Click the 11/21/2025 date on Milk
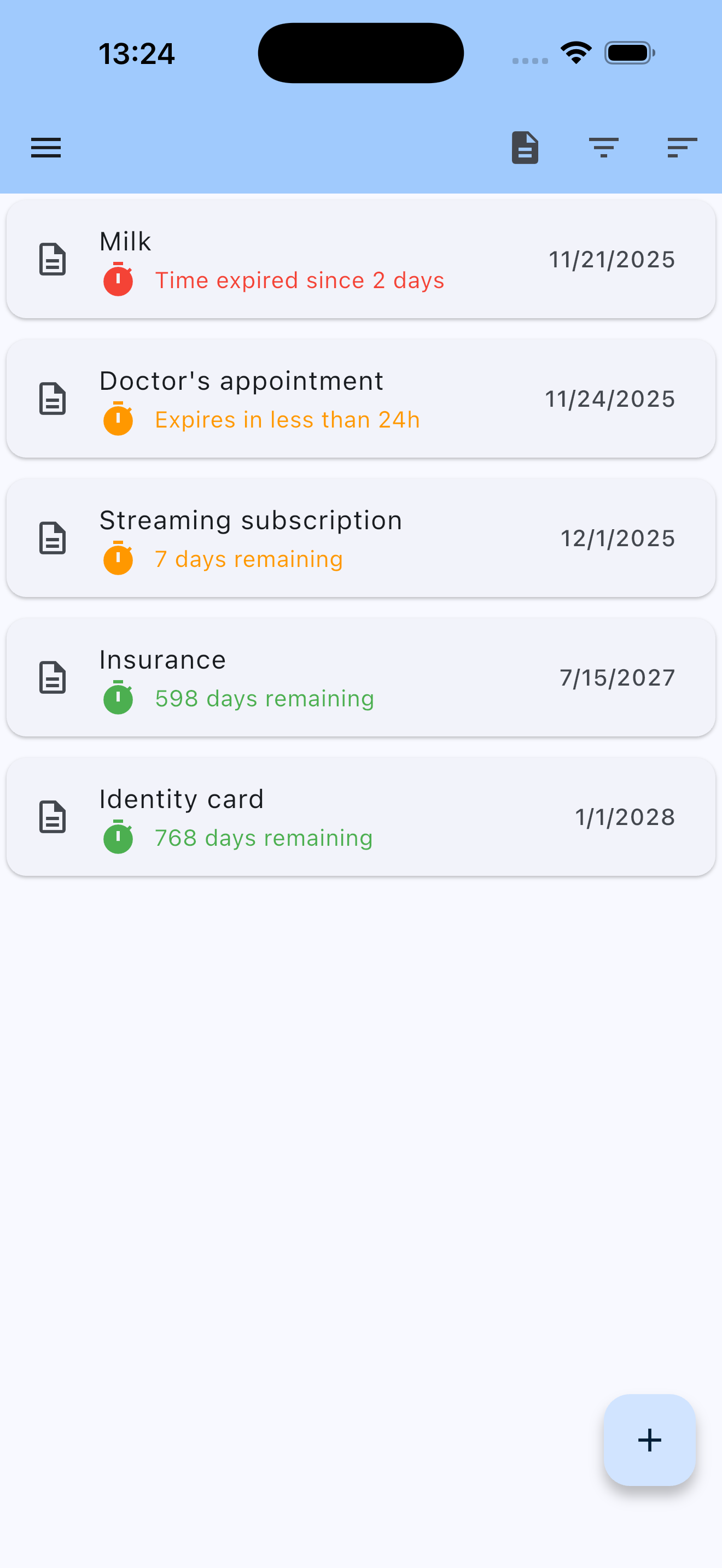Image resolution: width=722 pixels, height=1568 pixels. [x=612, y=259]
